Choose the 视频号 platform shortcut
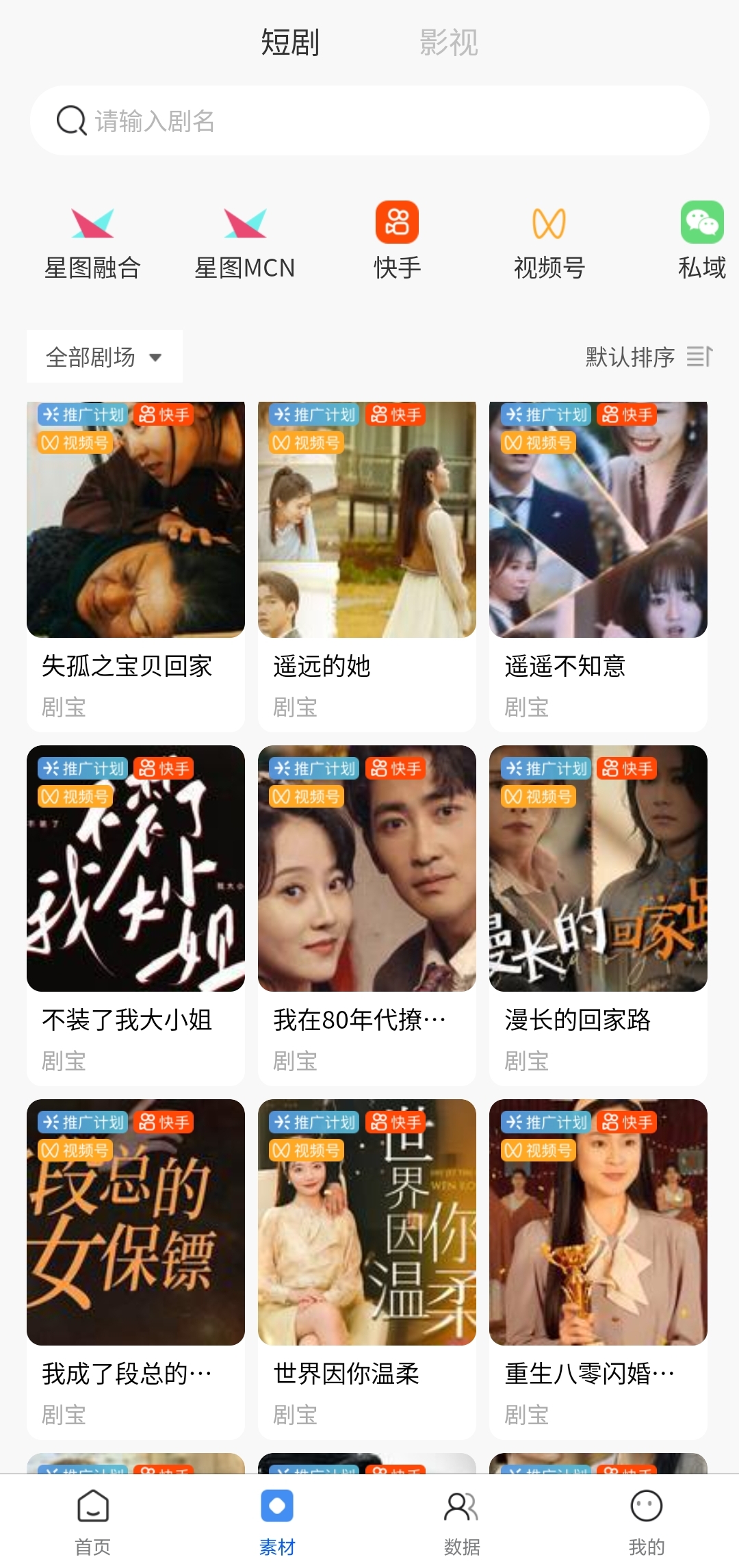 pyautogui.click(x=549, y=240)
